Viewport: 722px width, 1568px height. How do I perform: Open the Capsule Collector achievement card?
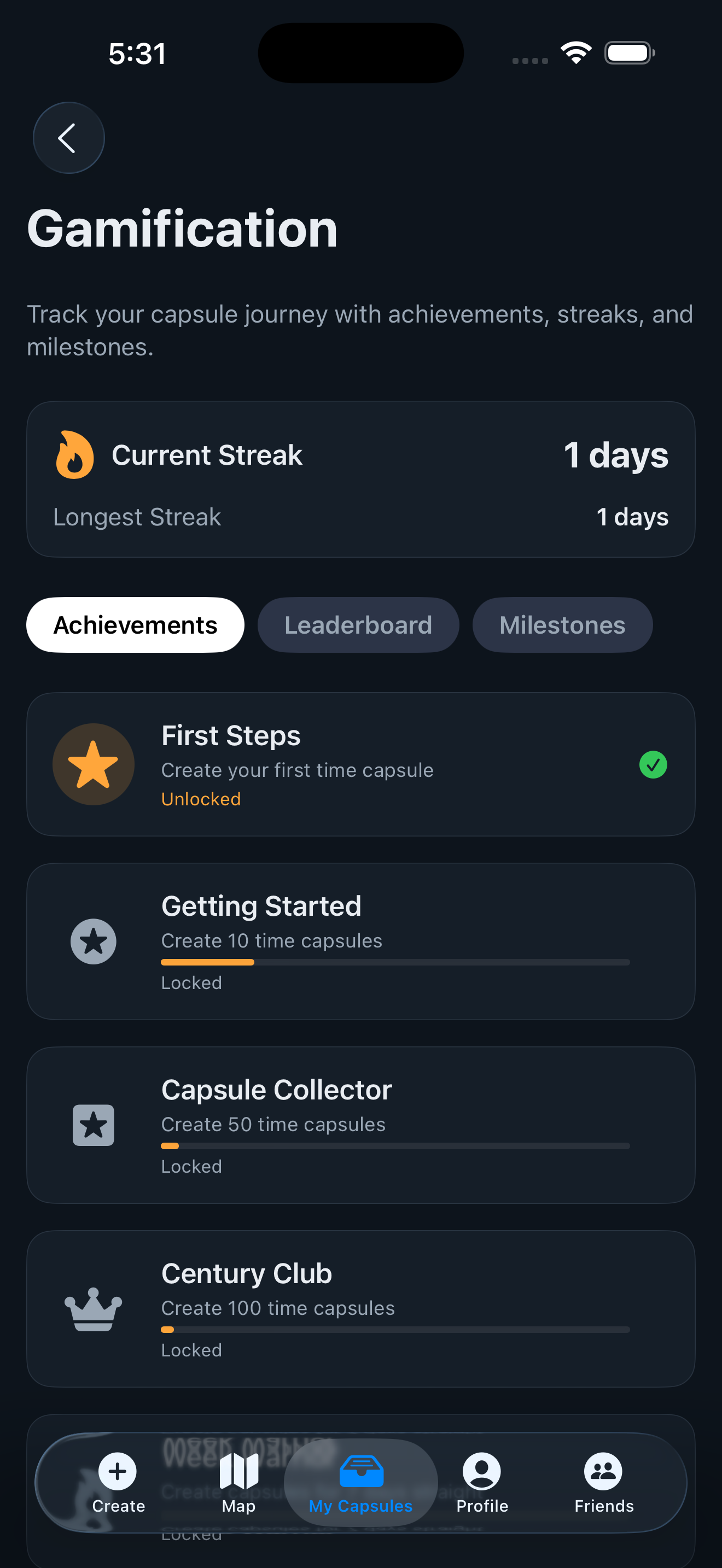click(x=360, y=1125)
